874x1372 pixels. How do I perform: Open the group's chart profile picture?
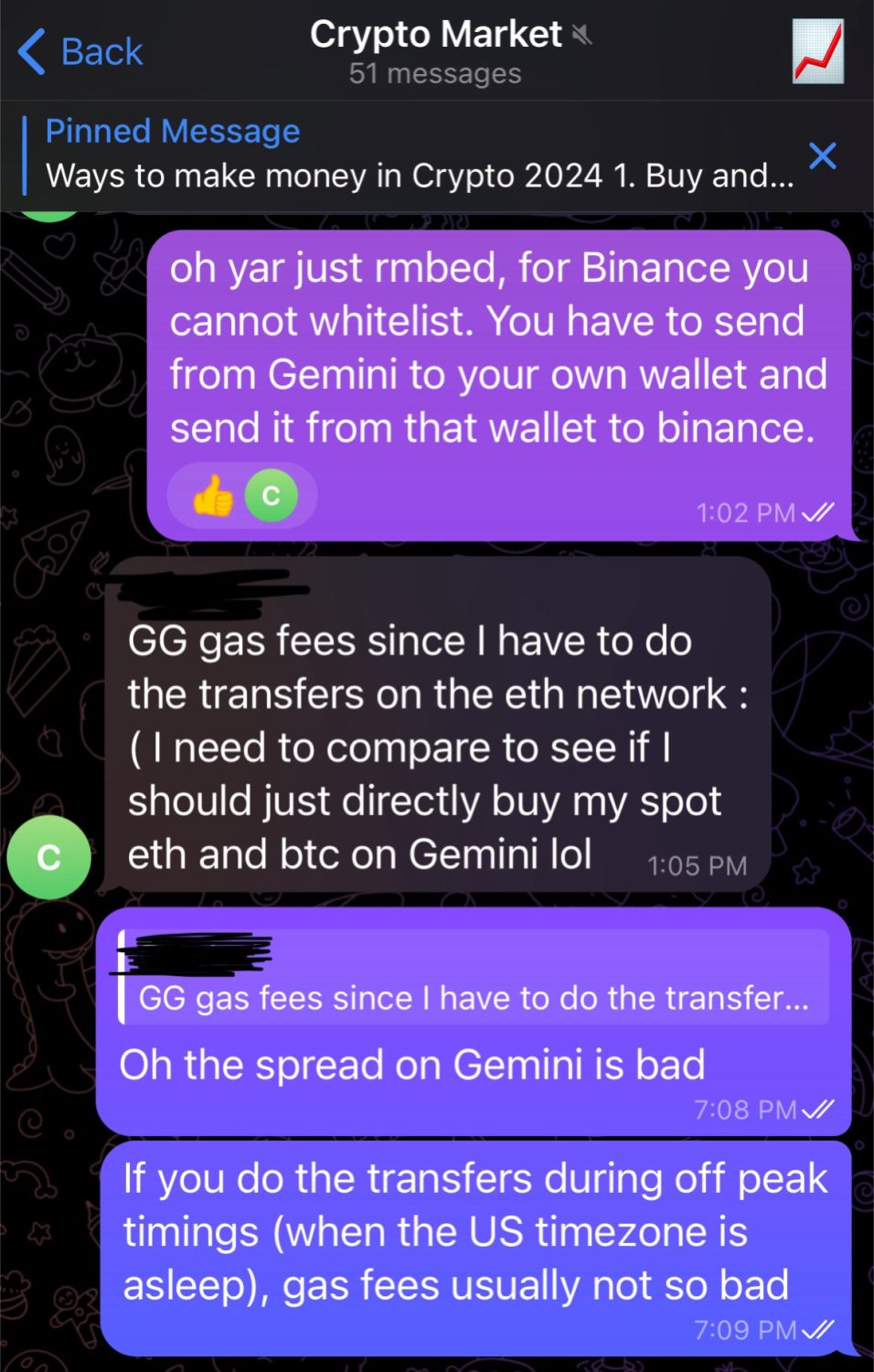pyautogui.click(x=817, y=53)
